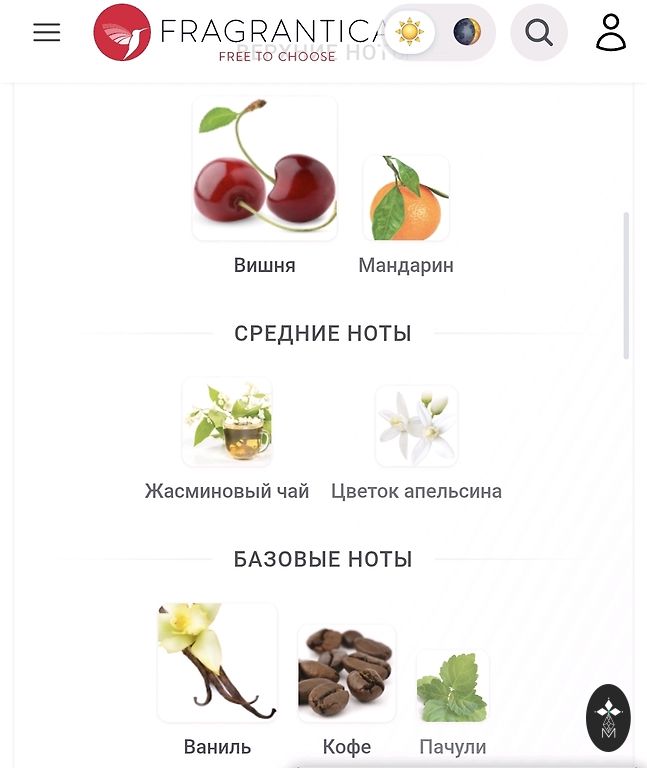Image resolution: width=647 pixels, height=768 pixels.
Task: View the Цветок апельсина note
Action: [417, 427]
